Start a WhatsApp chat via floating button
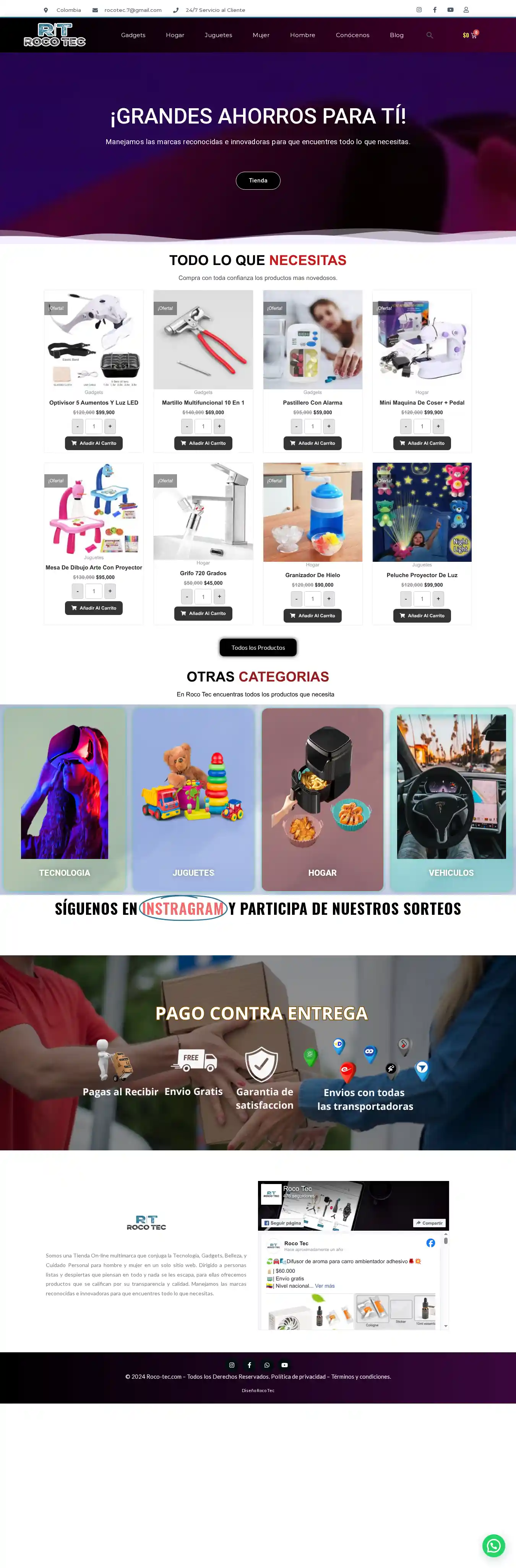Screen dimensions: 516x1568 (493, 1545)
